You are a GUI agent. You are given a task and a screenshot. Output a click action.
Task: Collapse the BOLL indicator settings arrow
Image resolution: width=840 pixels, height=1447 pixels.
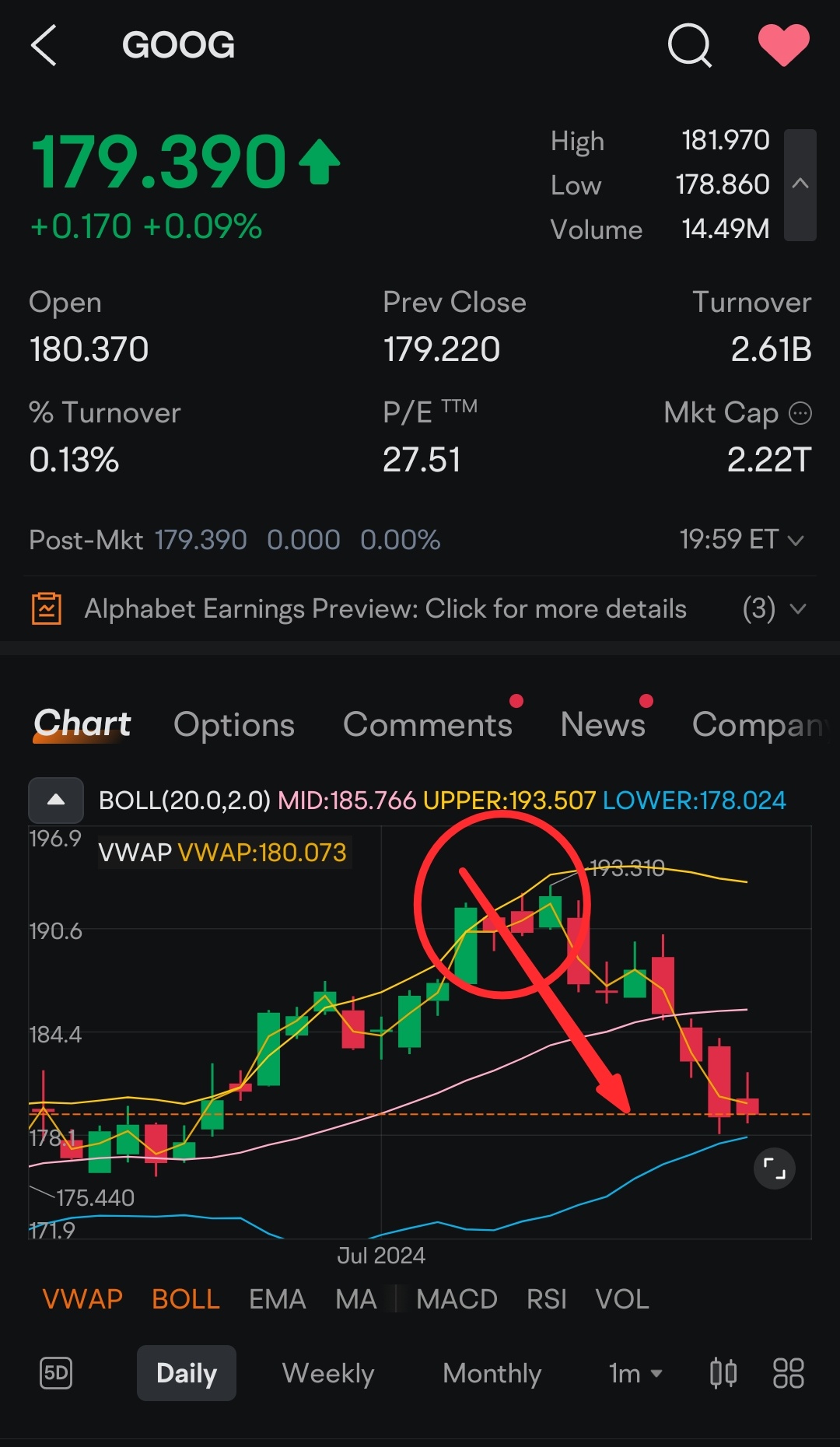point(55,800)
